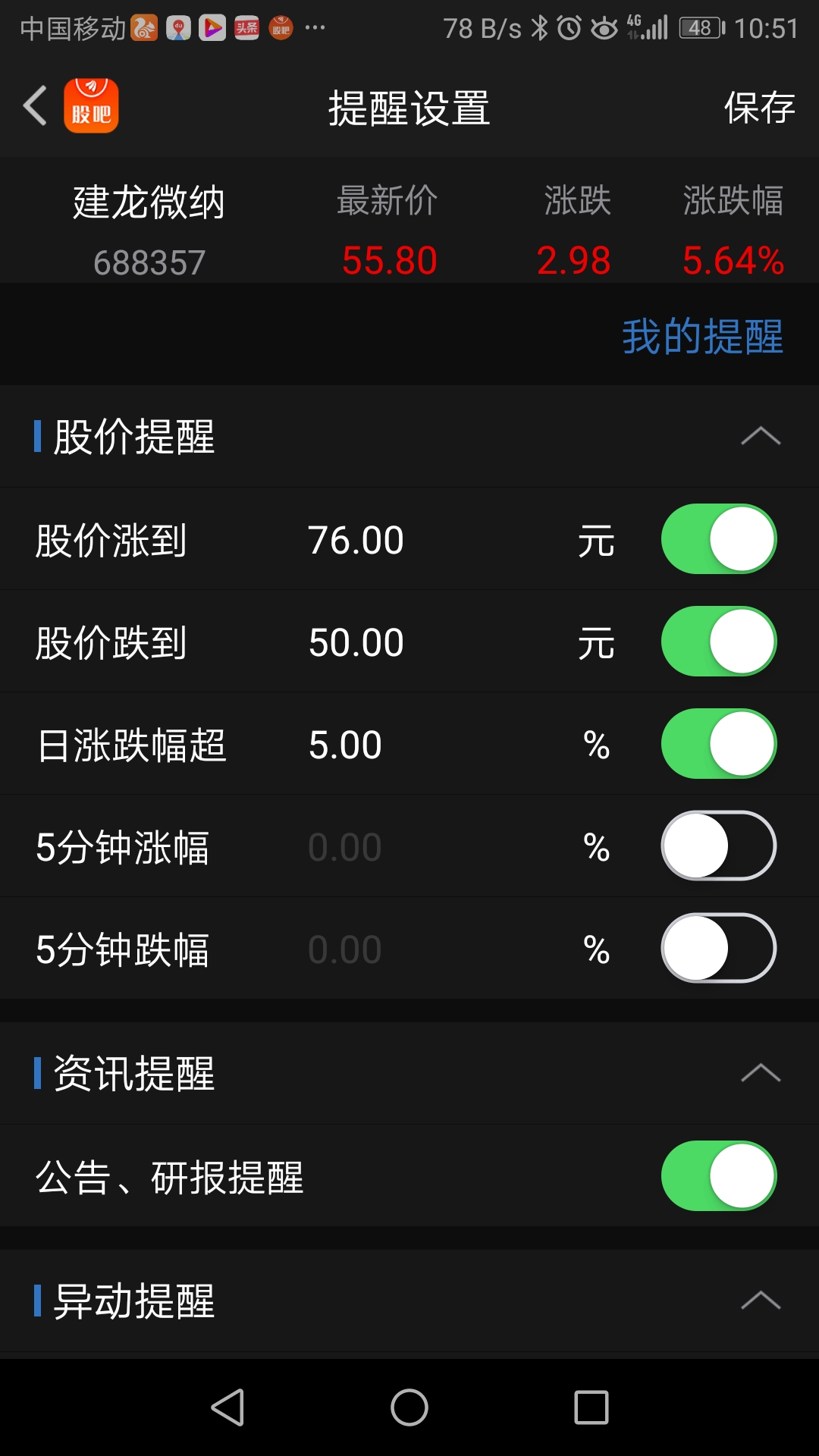Save settings with the 保存 button
The height and width of the screenshot is (1456, 819).
coord(761,108)
